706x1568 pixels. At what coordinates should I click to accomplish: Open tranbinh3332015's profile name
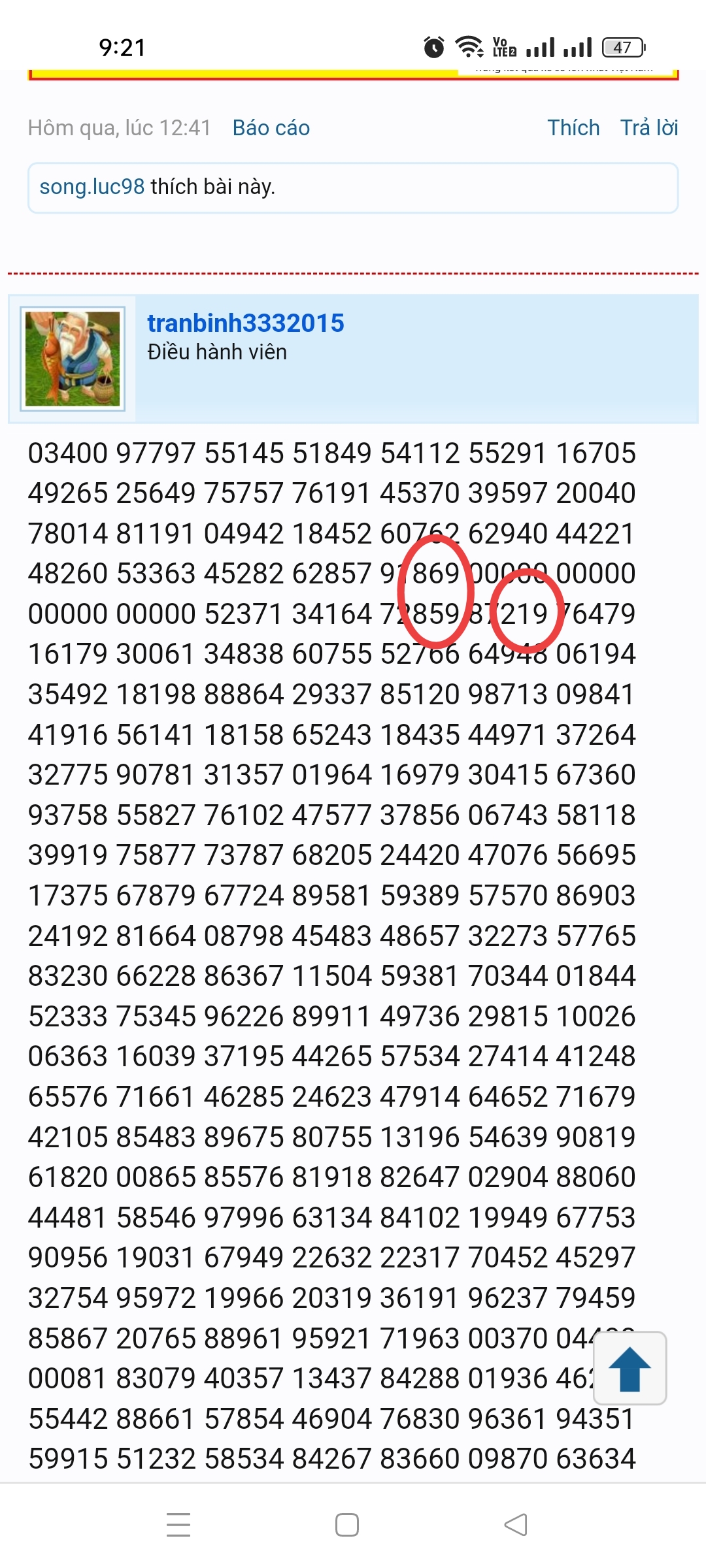tap(245, 323)
